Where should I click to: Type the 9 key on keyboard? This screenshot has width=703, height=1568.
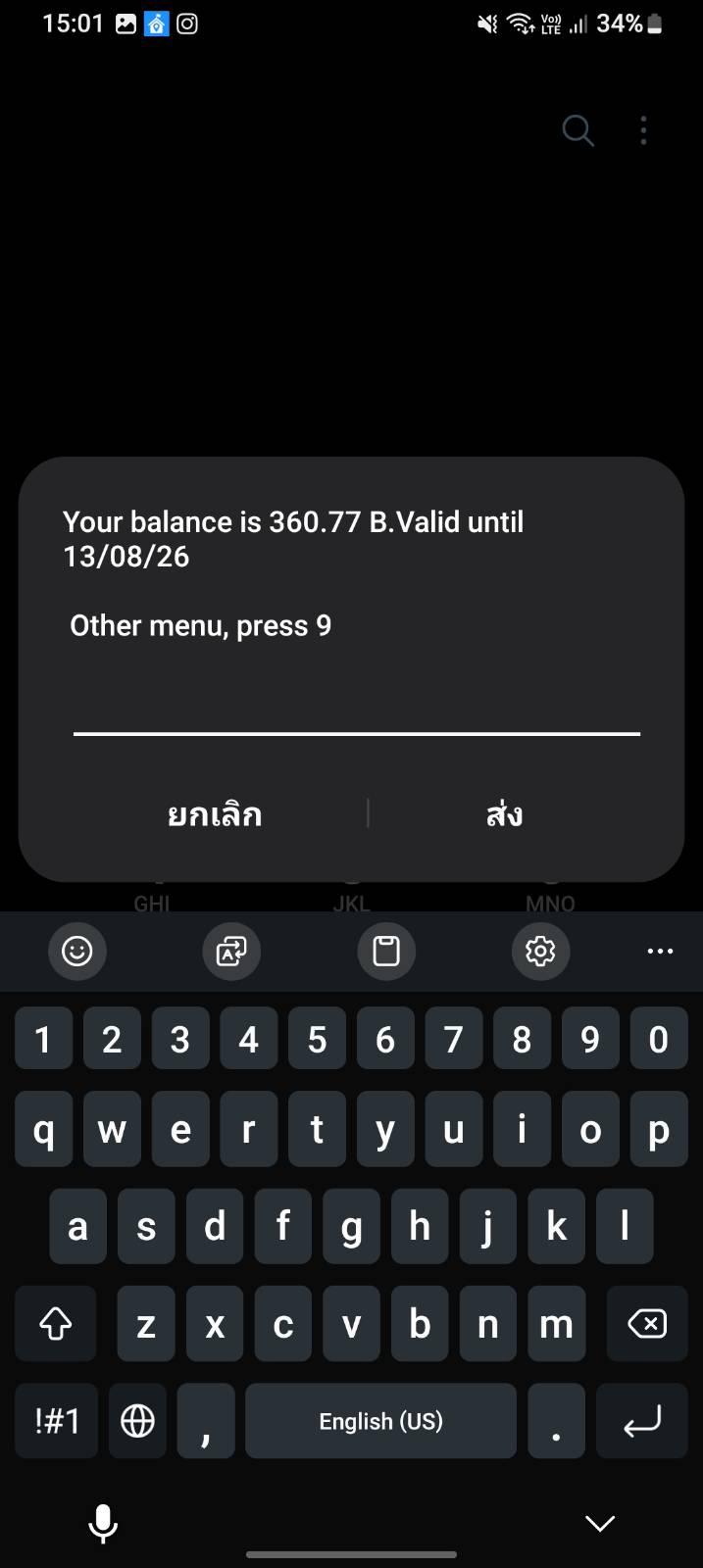[x=590, y=1039]
